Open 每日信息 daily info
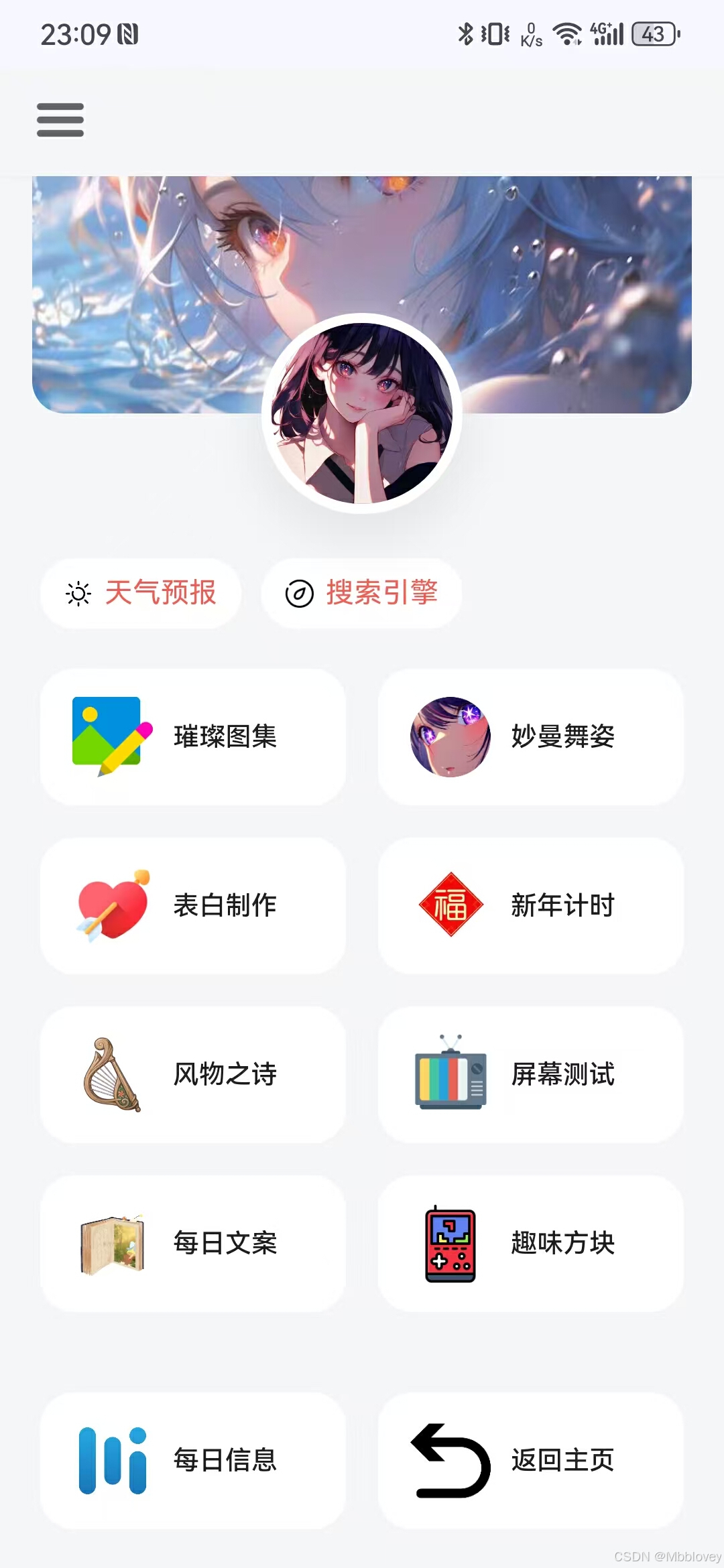724x1568 pixels. point(193,1460)
